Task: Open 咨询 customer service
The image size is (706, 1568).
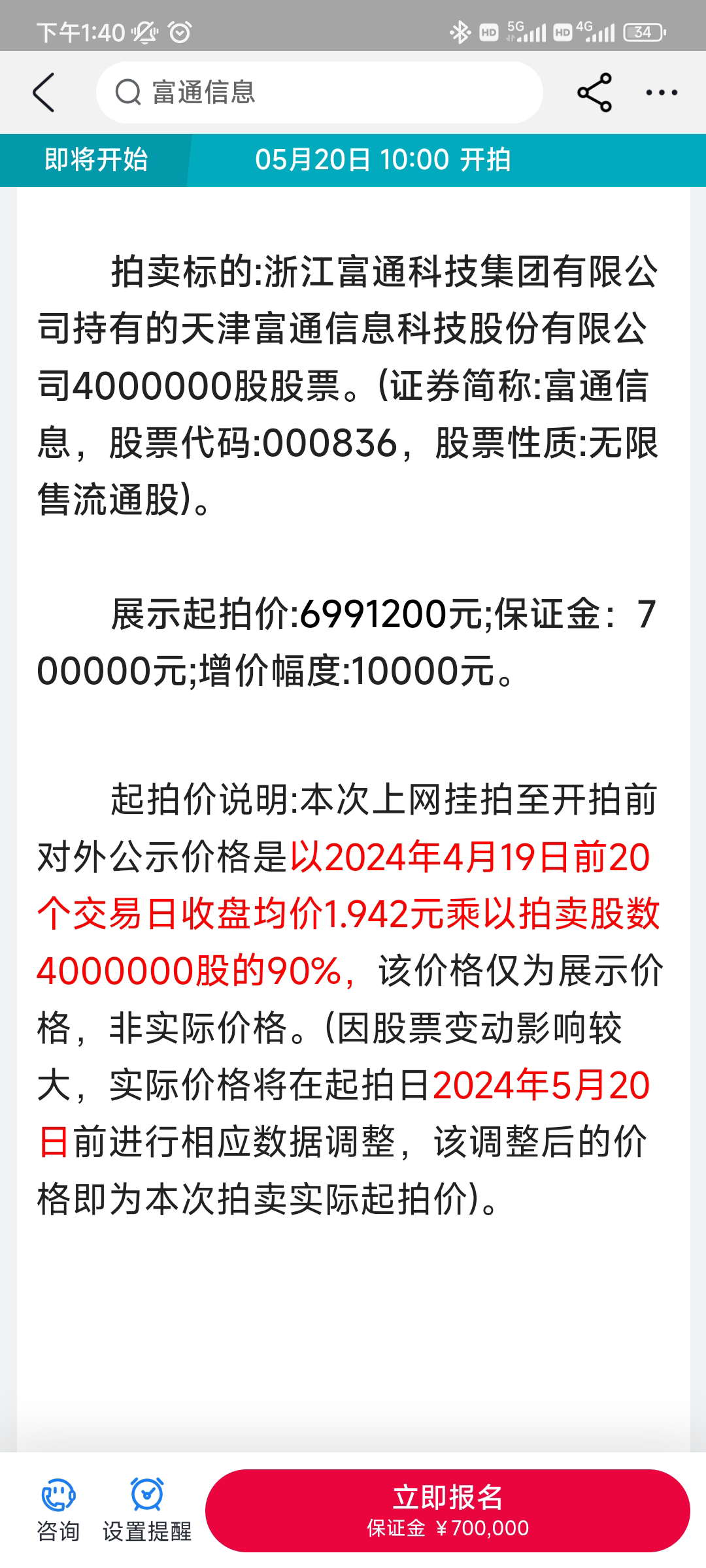Action: pyautogui.click(x=58, y=1510)
